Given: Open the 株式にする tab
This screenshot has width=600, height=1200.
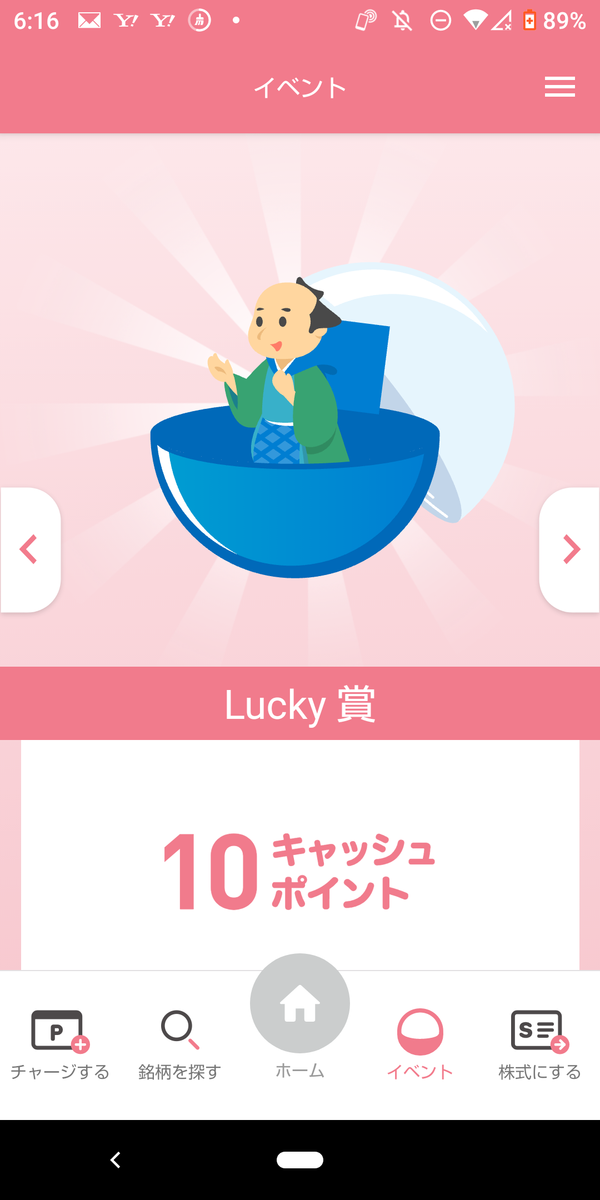Looking at the screenshot, I should (x=540, y=1044).
